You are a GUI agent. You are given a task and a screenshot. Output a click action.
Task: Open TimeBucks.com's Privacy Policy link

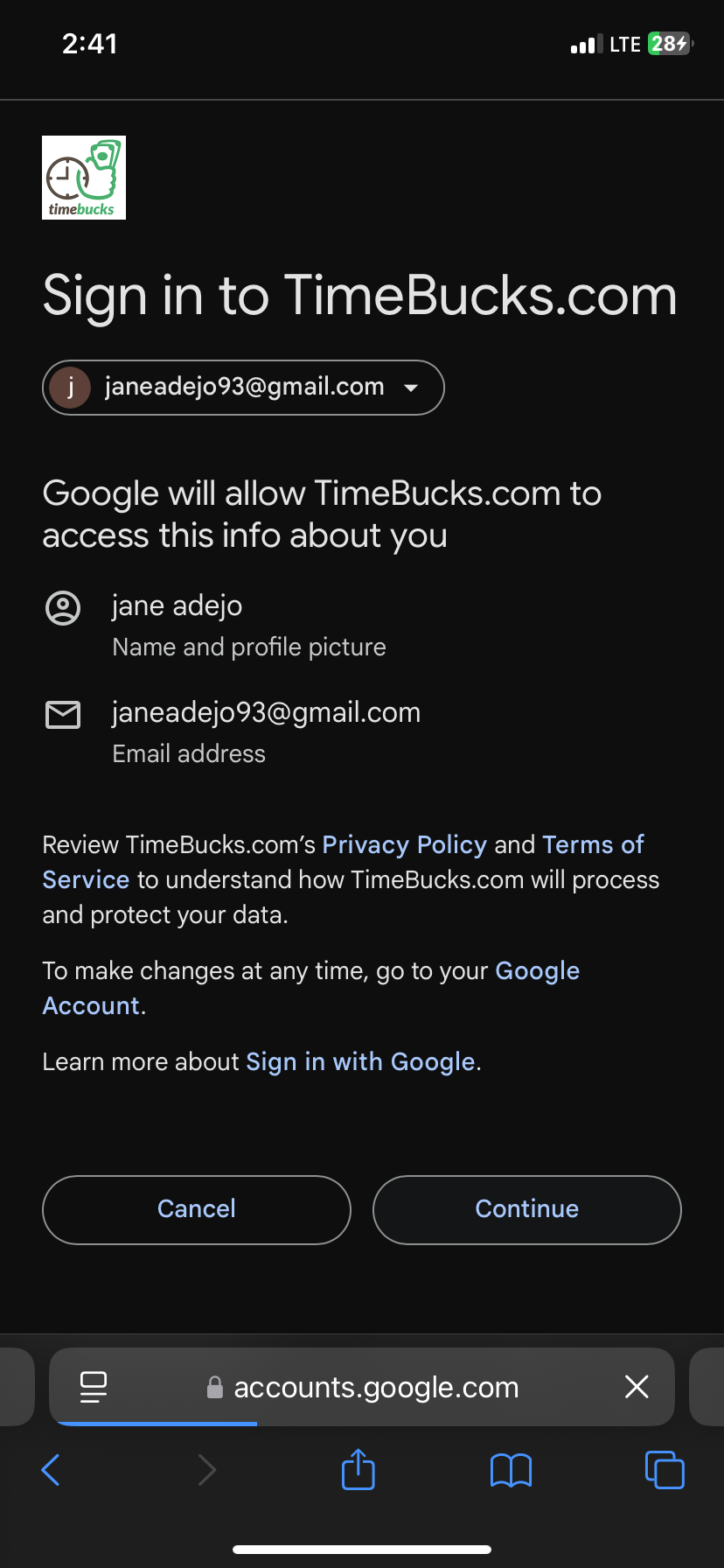point(404,844)
